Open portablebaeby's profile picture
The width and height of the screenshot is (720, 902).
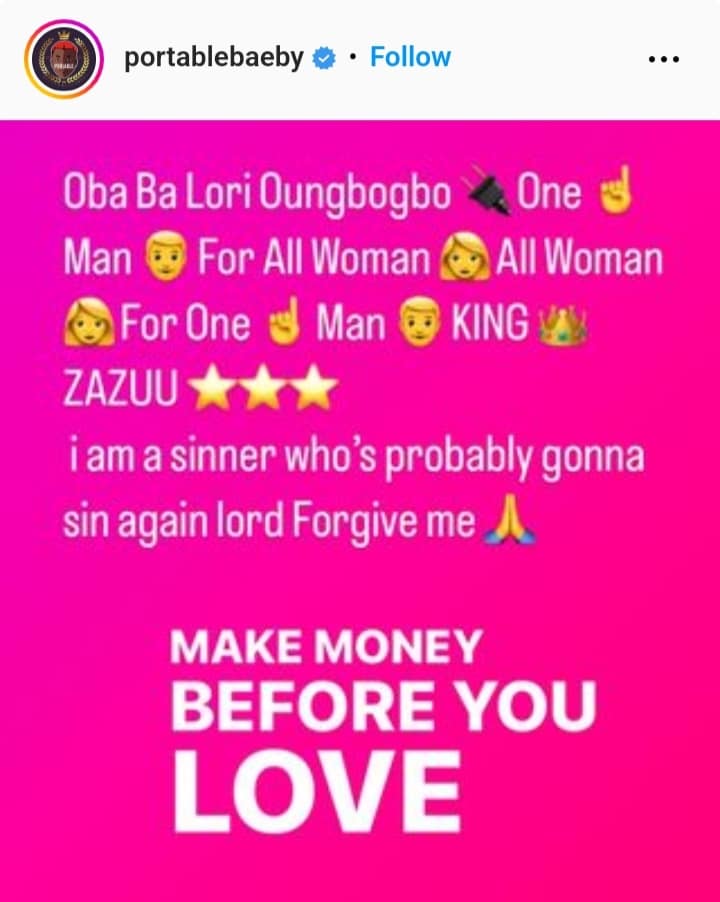[x=63, y=59]
